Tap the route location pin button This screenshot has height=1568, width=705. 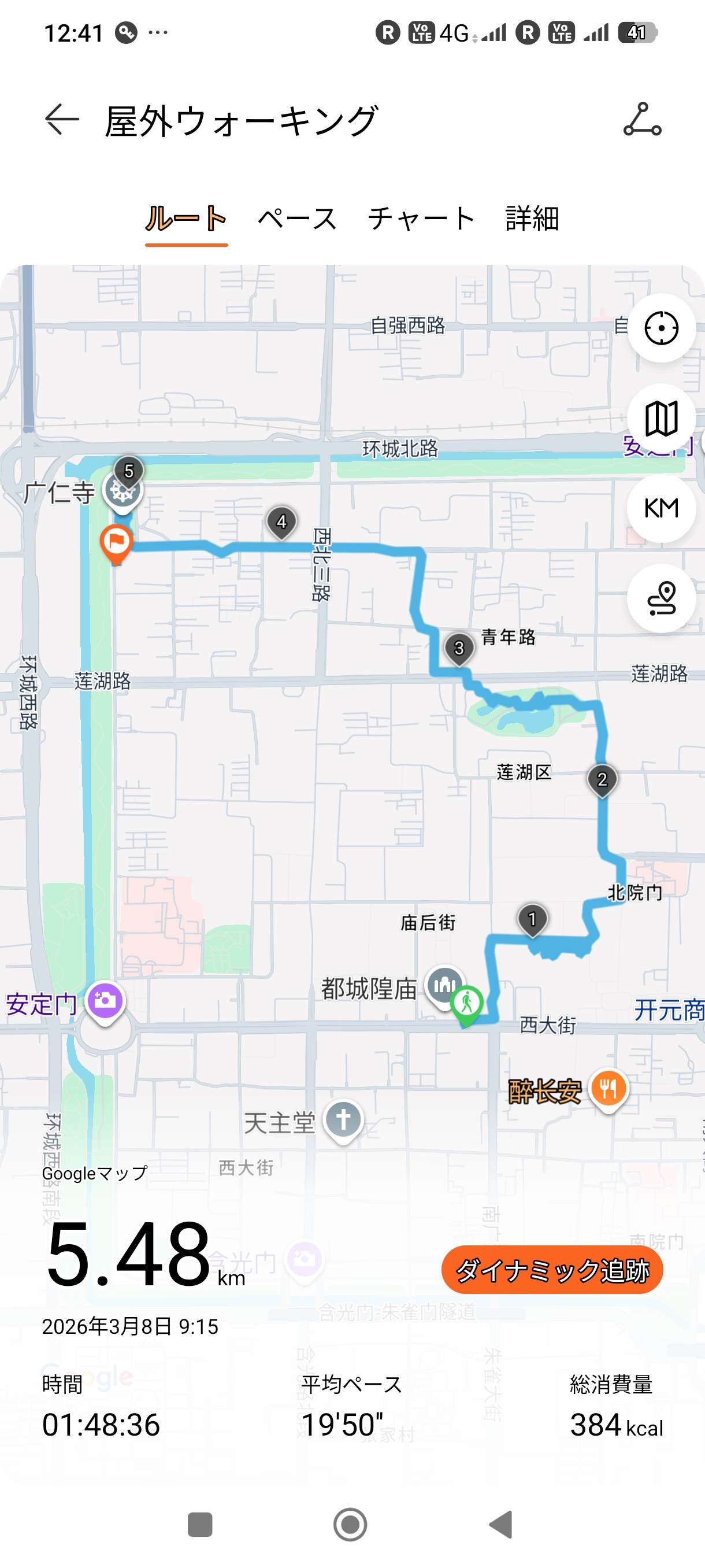coord(661,598)
